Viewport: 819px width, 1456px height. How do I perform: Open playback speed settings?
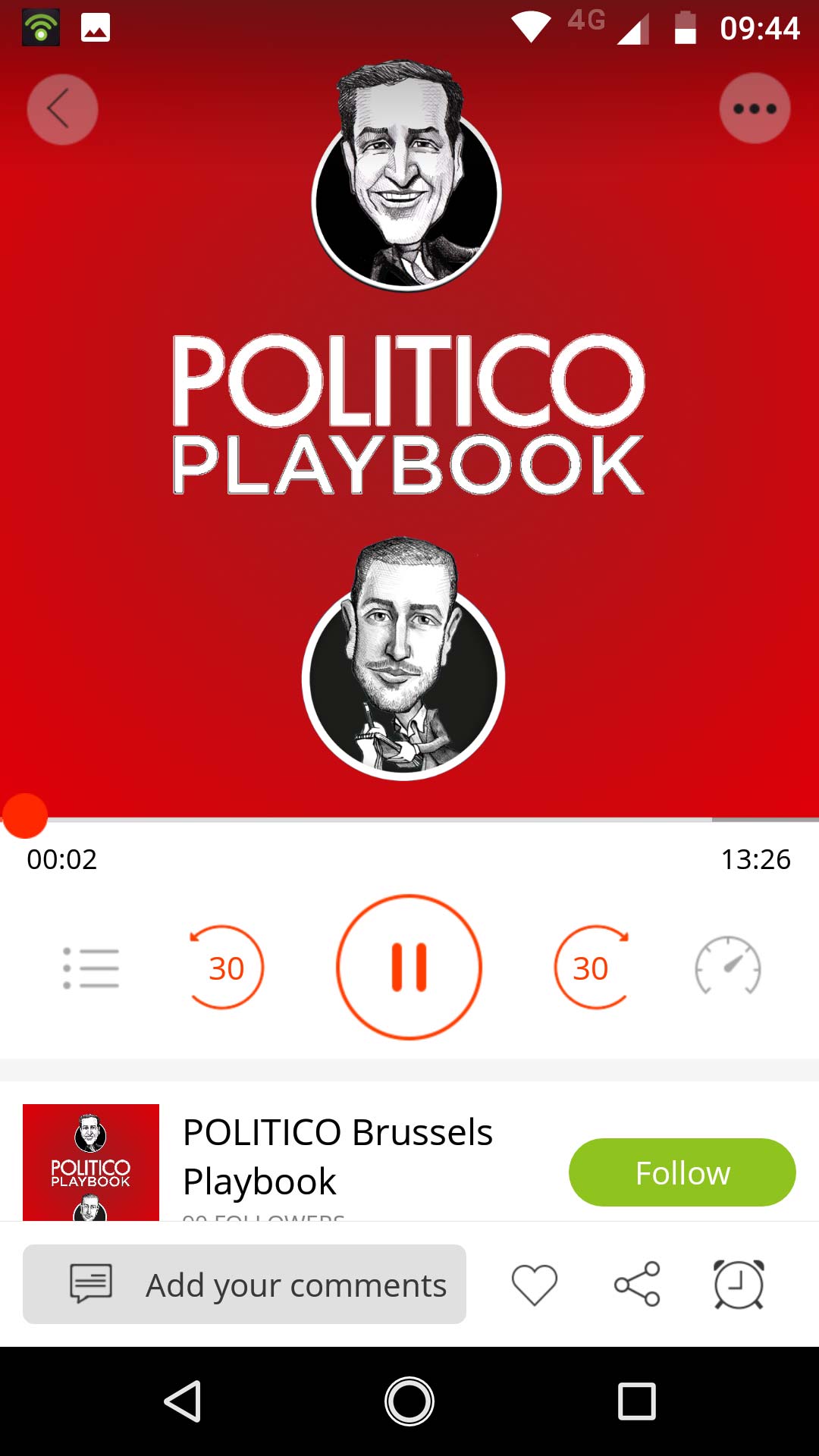tap(728, 967)
